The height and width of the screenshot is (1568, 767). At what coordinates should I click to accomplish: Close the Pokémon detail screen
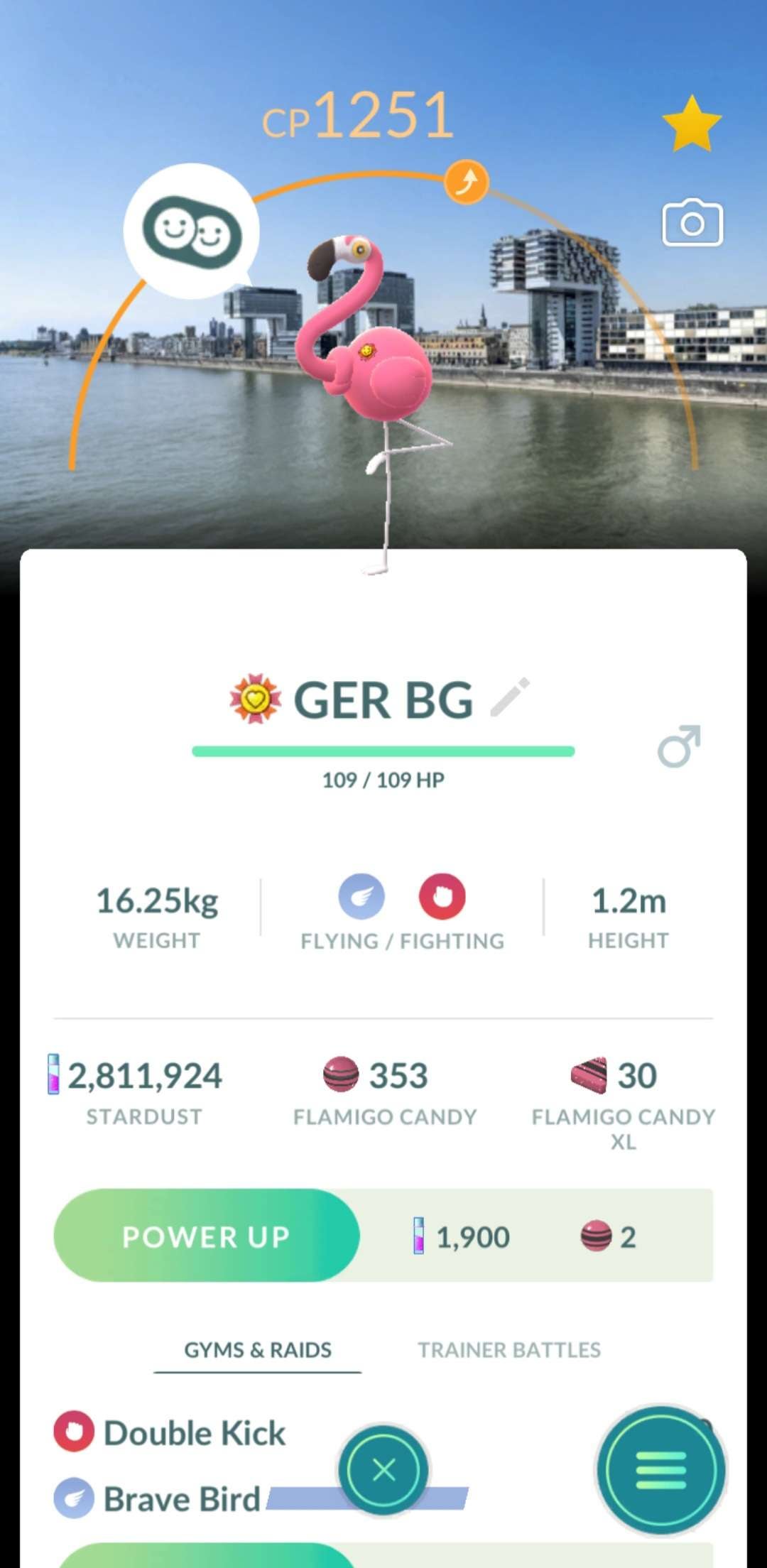(383, 1470)
